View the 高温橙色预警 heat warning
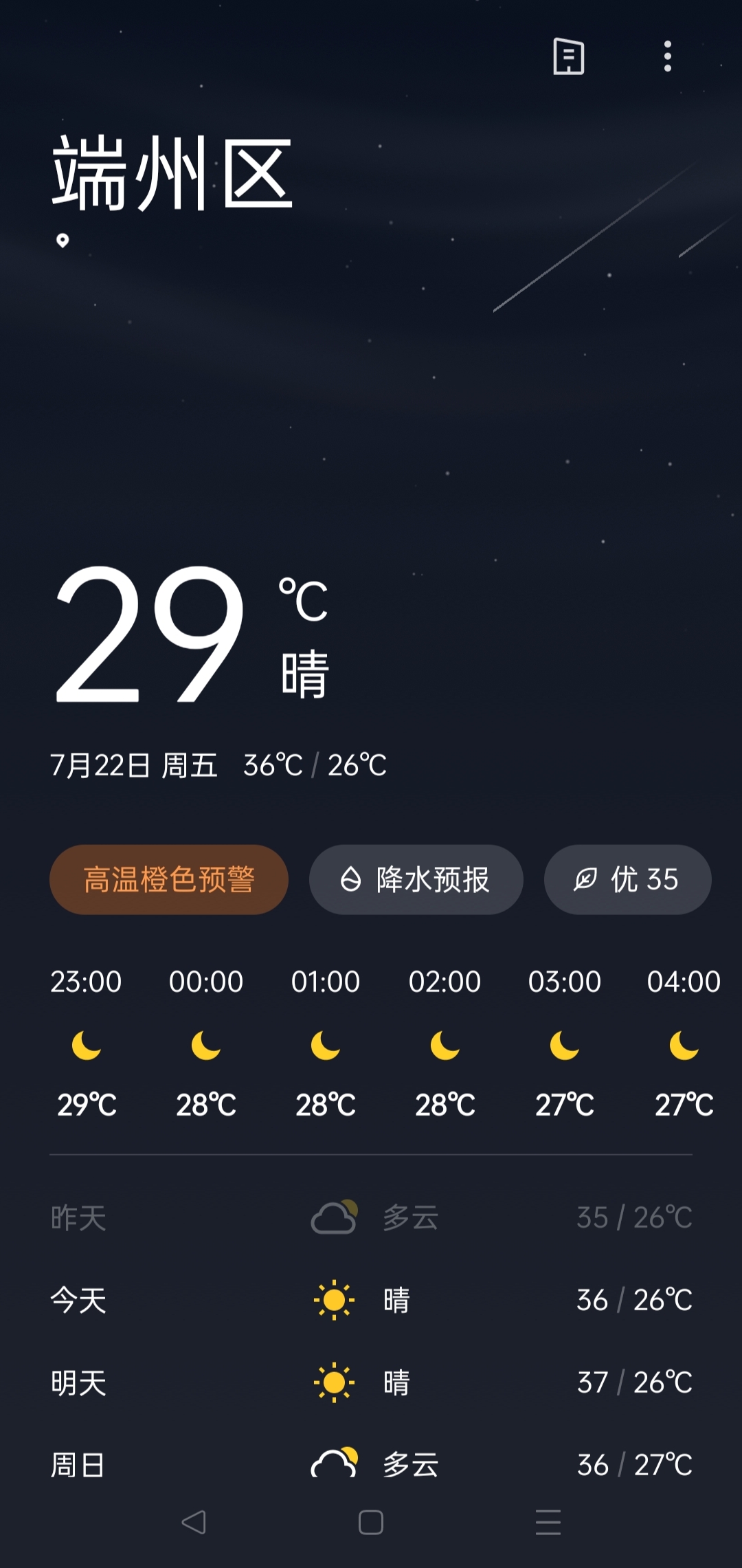Screen dimensions: 742x1568 pyautogui.click(x=169, y=879)
